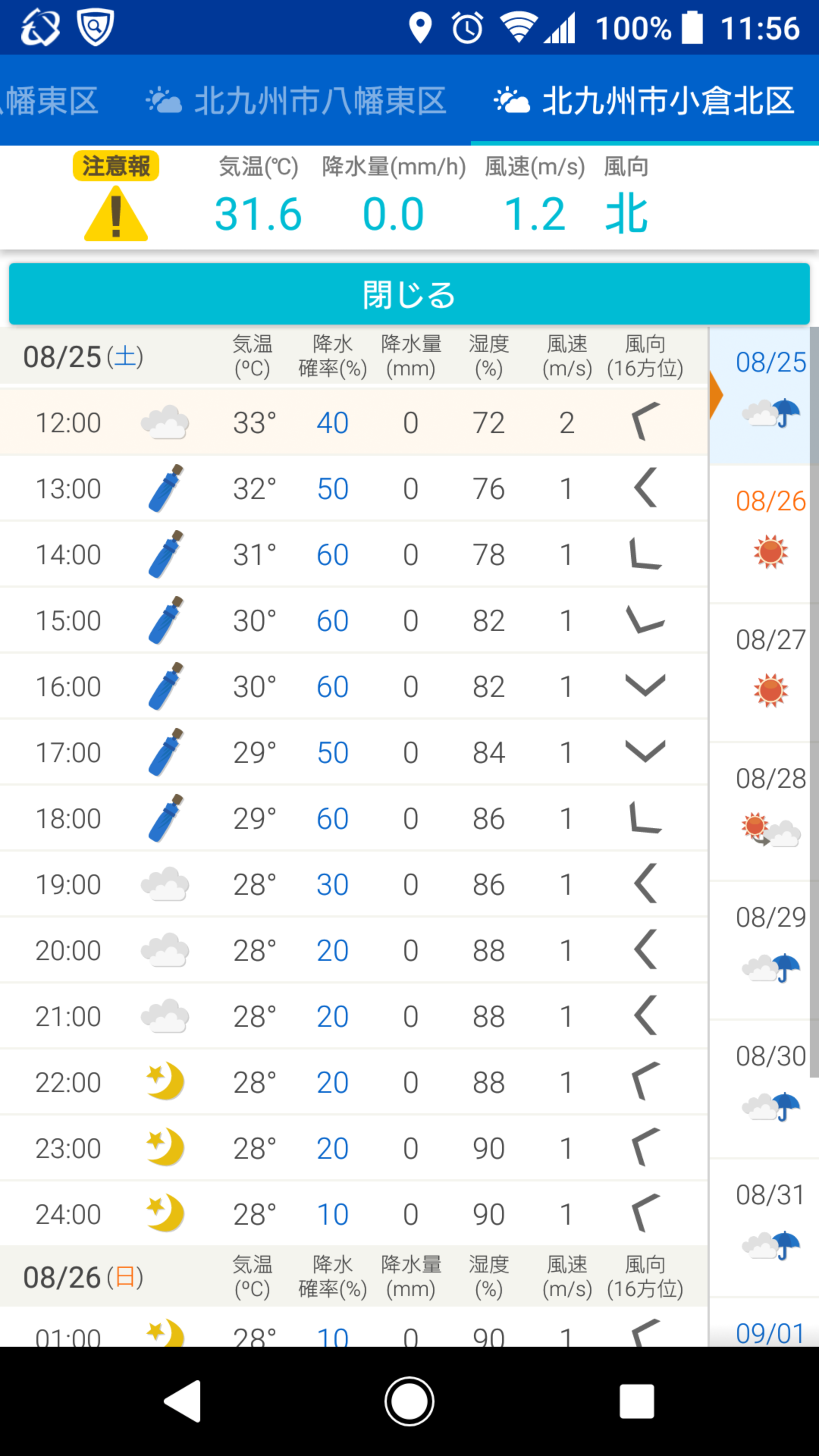Choose 08/29 in the date sidebar
The width and height of the screenshot is (819, 1456).
click(x=770, y=949)
